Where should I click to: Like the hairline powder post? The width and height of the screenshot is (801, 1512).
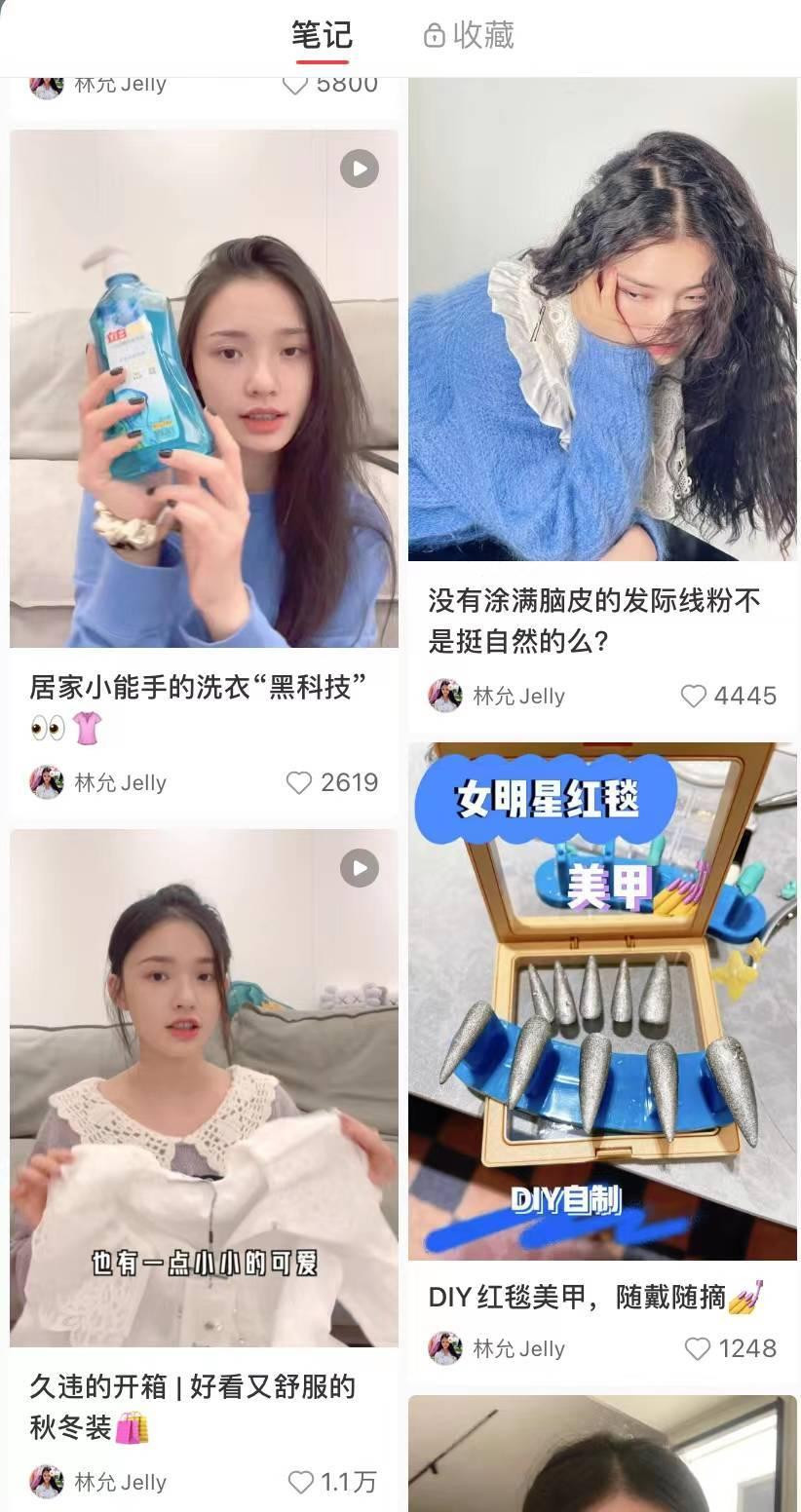tap(694, 696)
